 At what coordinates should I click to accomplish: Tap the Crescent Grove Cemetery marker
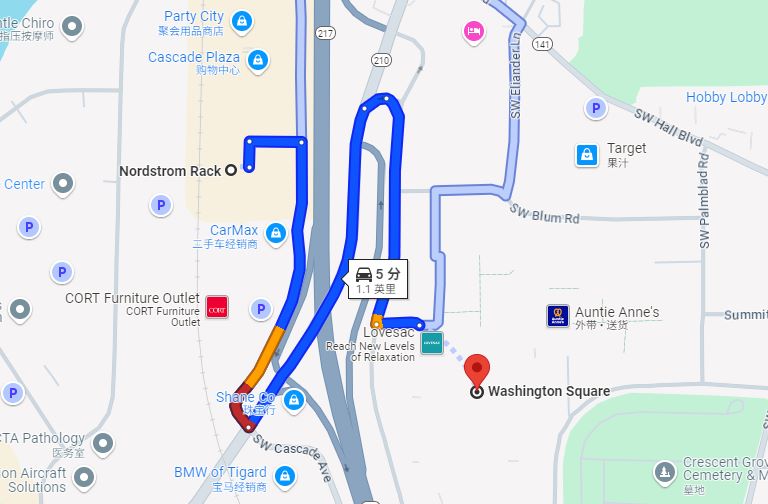click(x=664, y=471)
